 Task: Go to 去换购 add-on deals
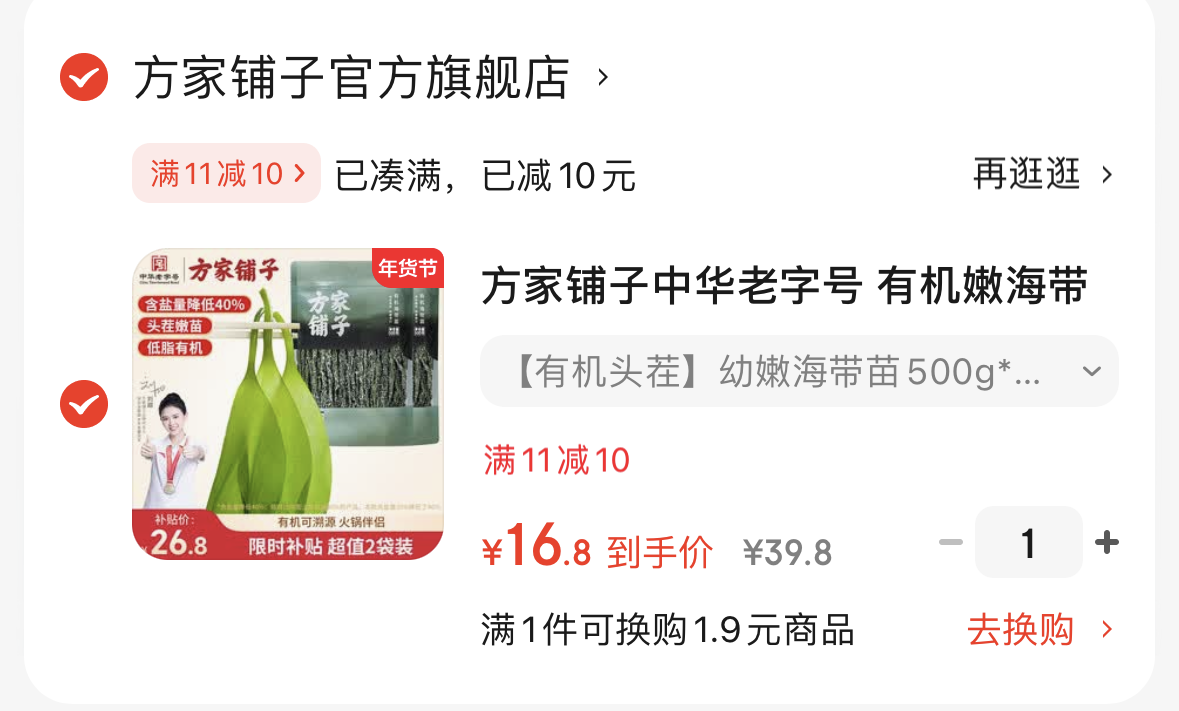(x=1038, y=630)
